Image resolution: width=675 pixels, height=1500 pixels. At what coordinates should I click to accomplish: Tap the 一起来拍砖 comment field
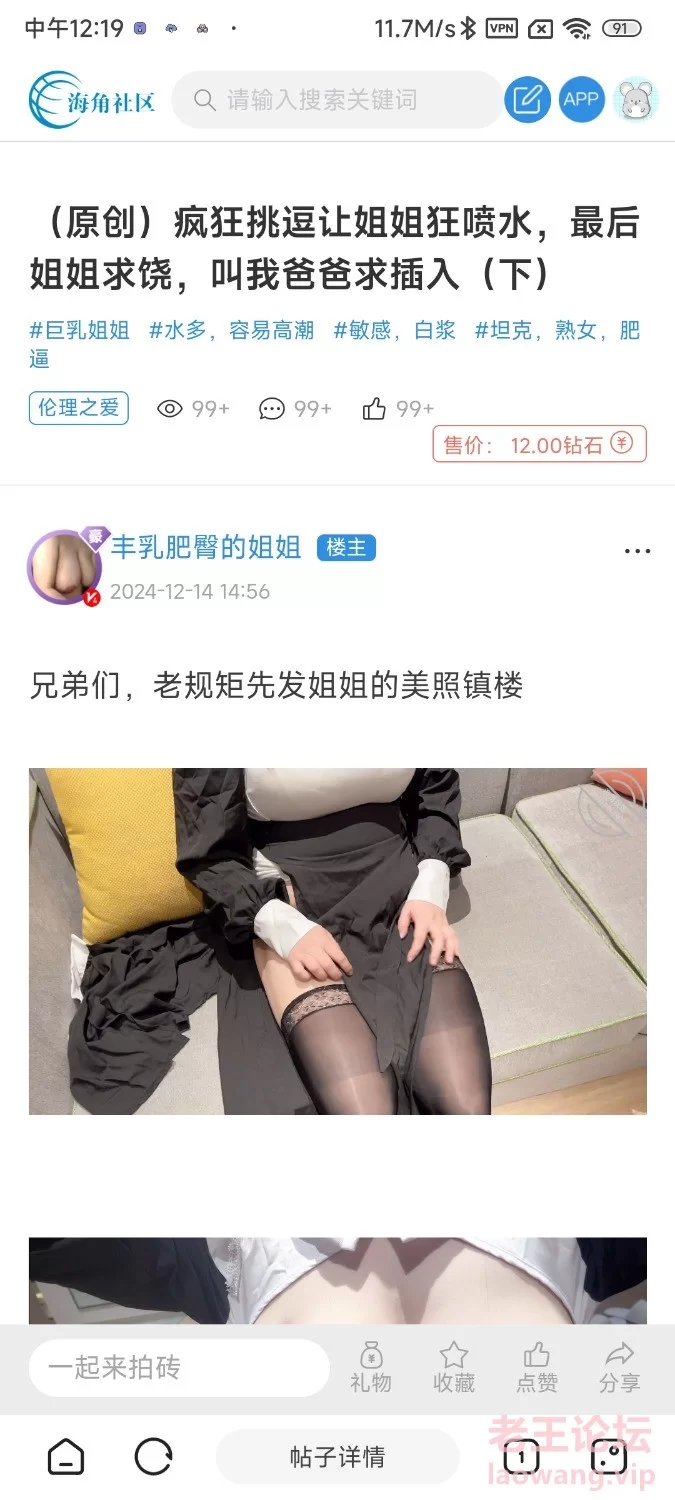(179, 1368)
